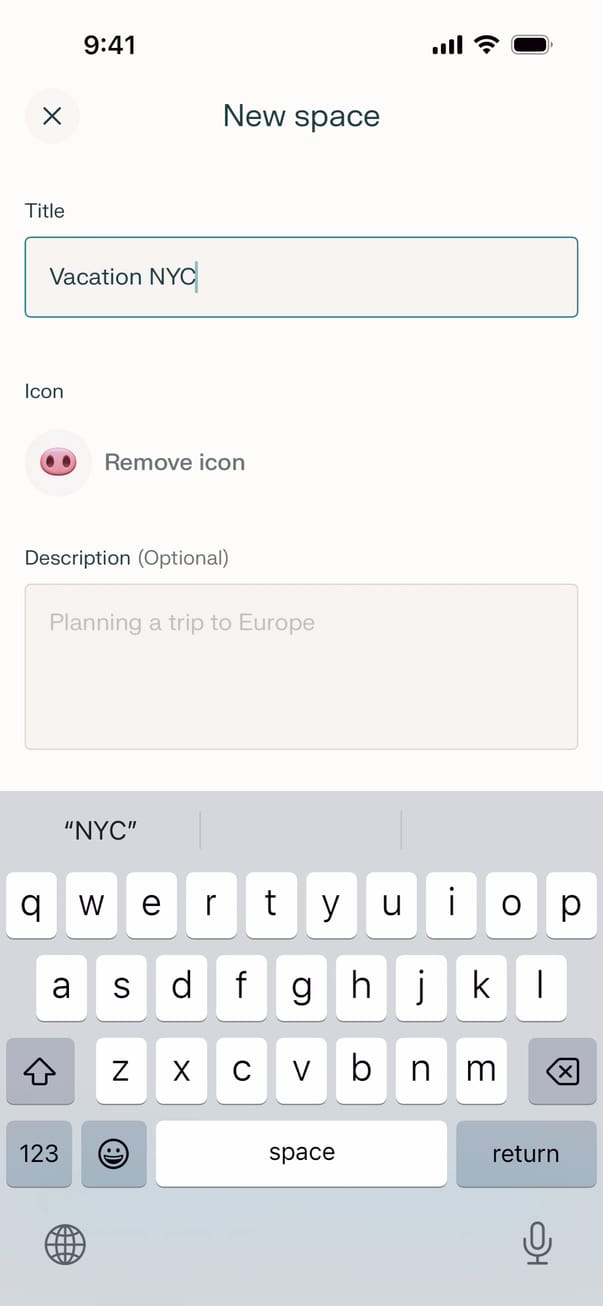Toggle the shift key
Screen dimensions: 603x1306
click(40, 1071)
